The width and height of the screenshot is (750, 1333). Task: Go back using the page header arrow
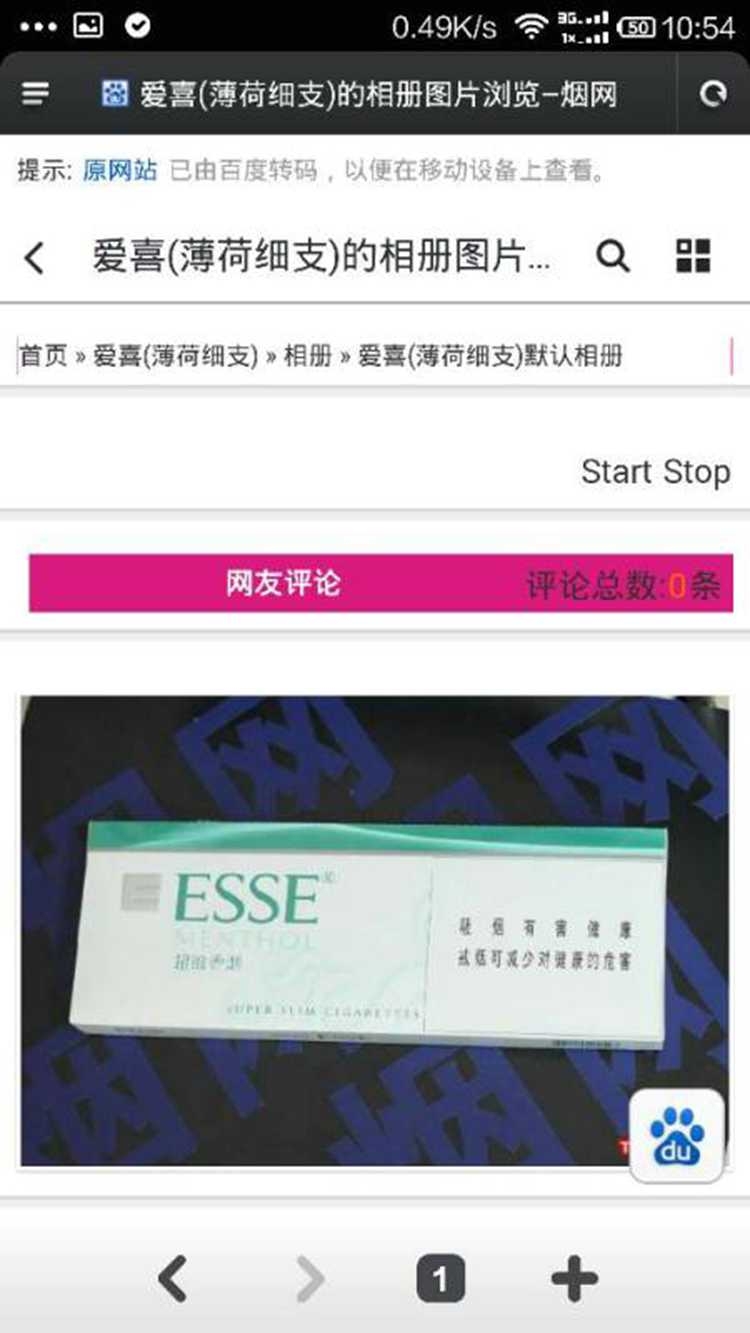(35, 258)
